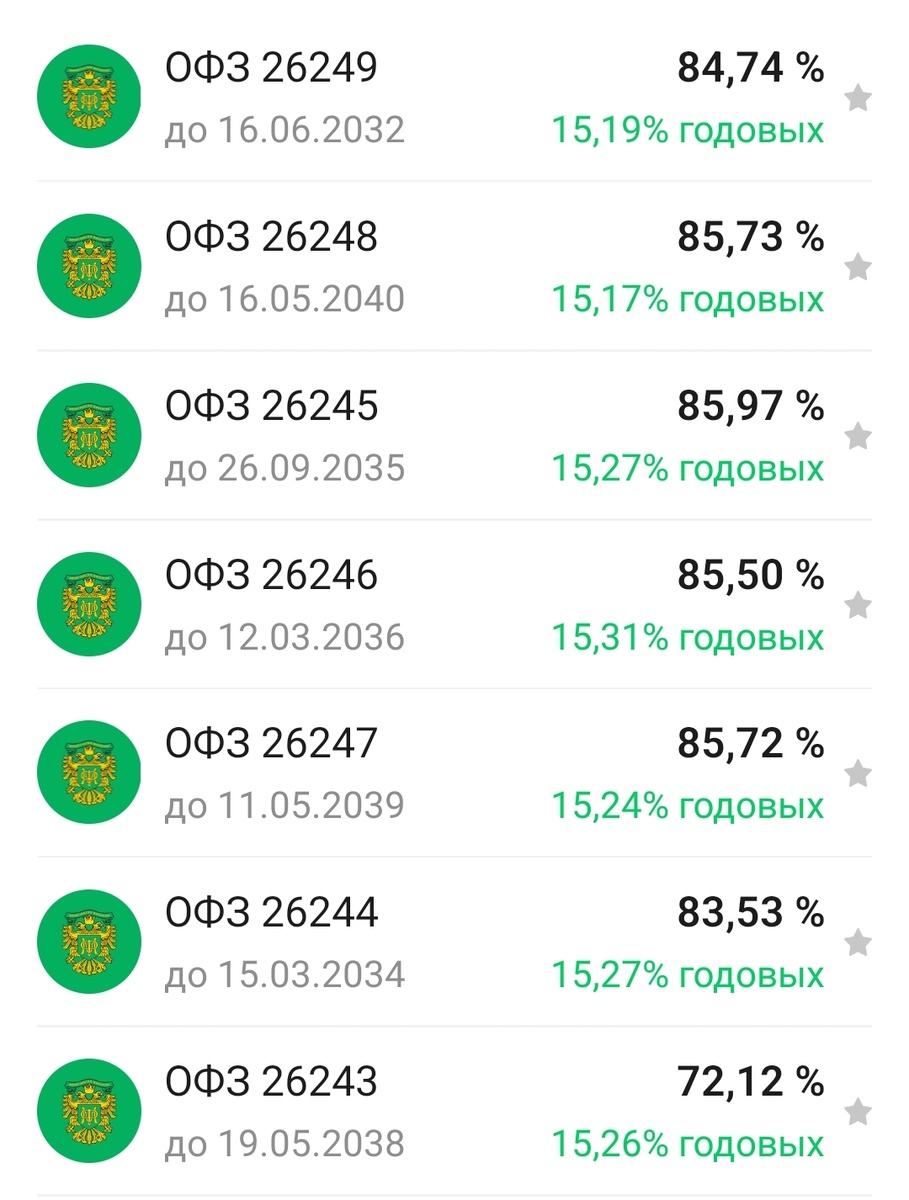Click the emblem icon beside ОФЗ 26246
Screen dimensions: 909x1200
point(89,603)
